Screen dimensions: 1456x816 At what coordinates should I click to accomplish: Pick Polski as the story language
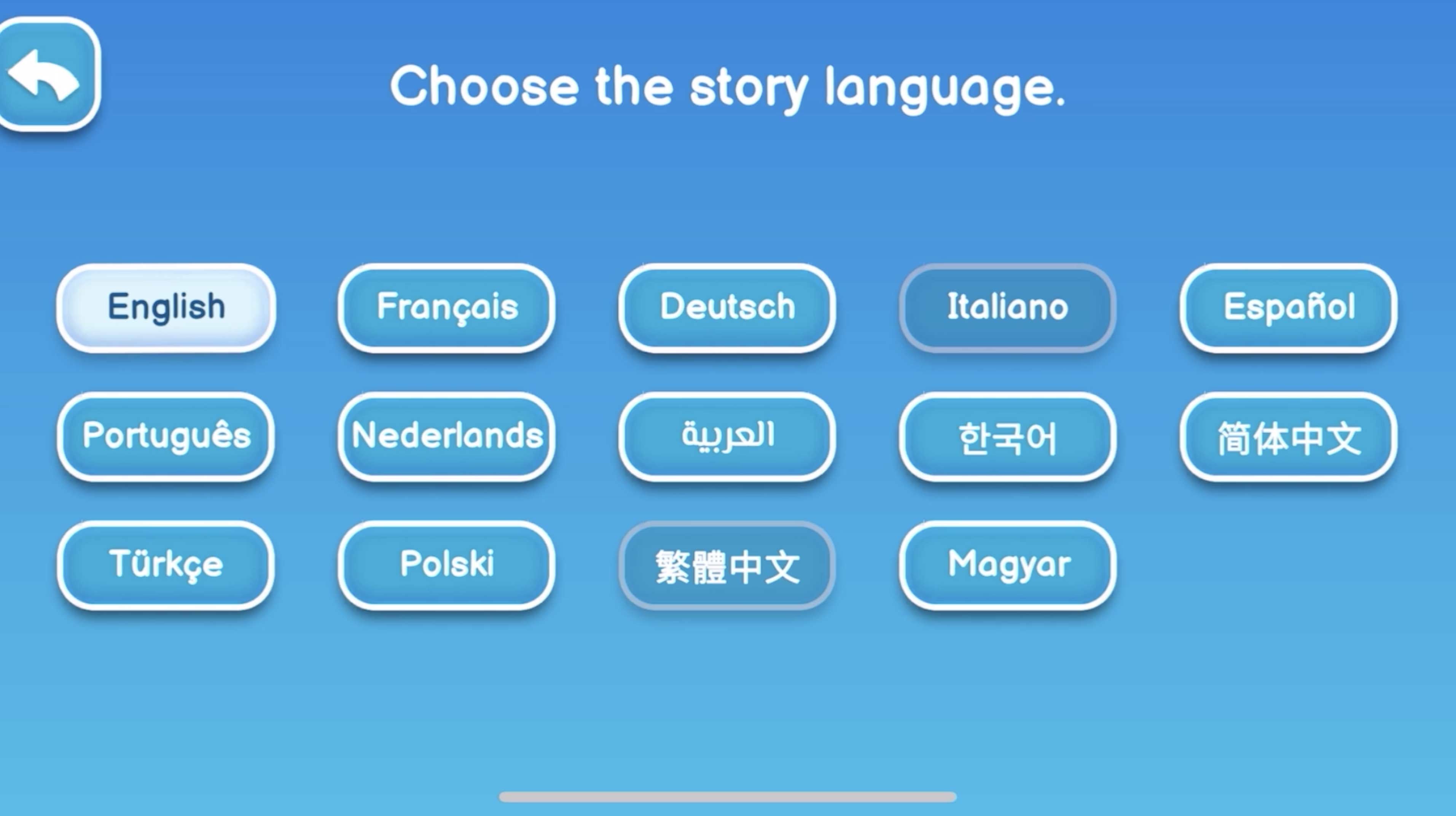pyautogui.click(x=446, y=564)
